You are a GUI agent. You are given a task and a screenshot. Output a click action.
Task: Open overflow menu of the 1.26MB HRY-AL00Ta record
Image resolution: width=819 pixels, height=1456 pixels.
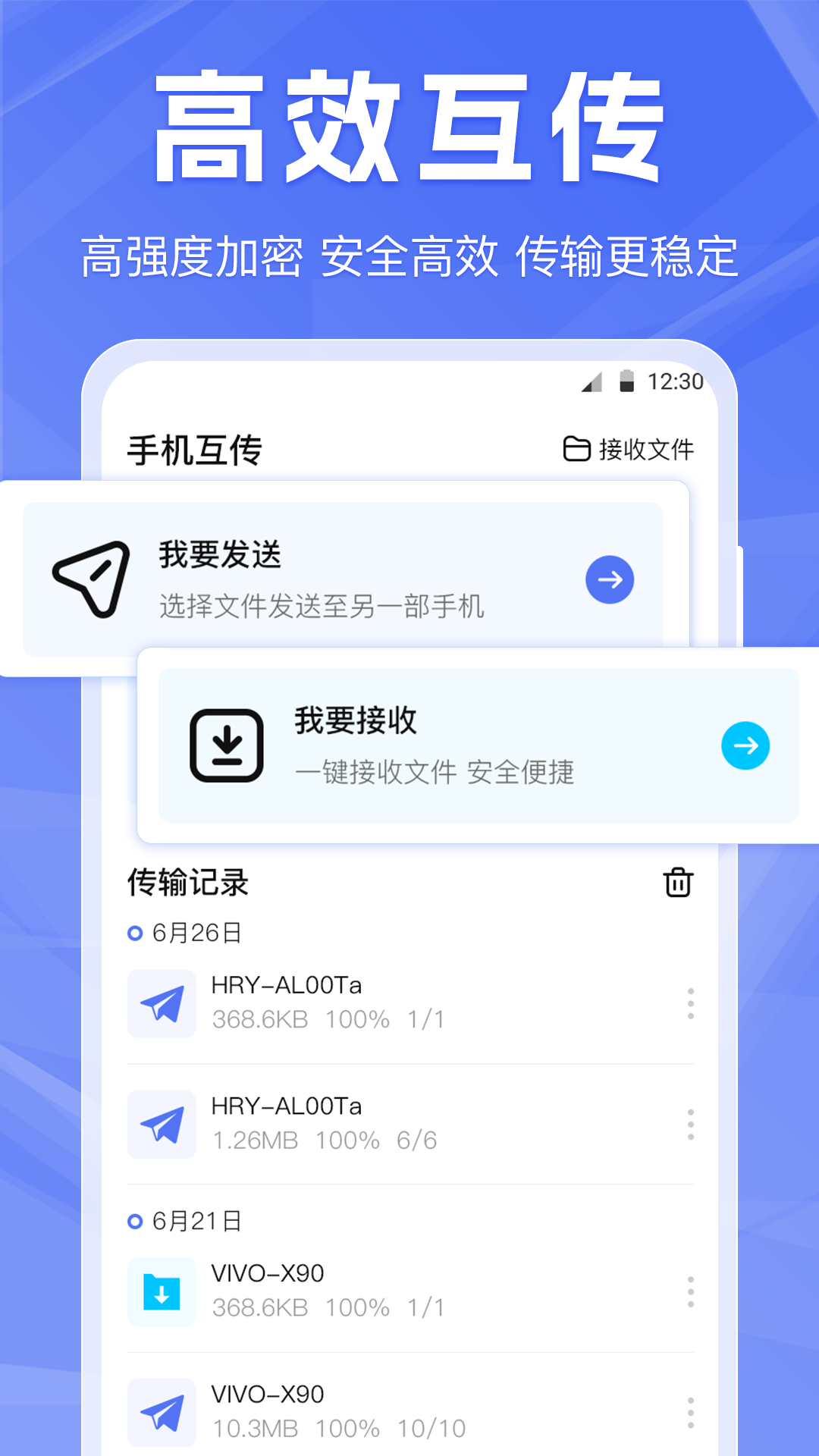[x=690, y=1124]
